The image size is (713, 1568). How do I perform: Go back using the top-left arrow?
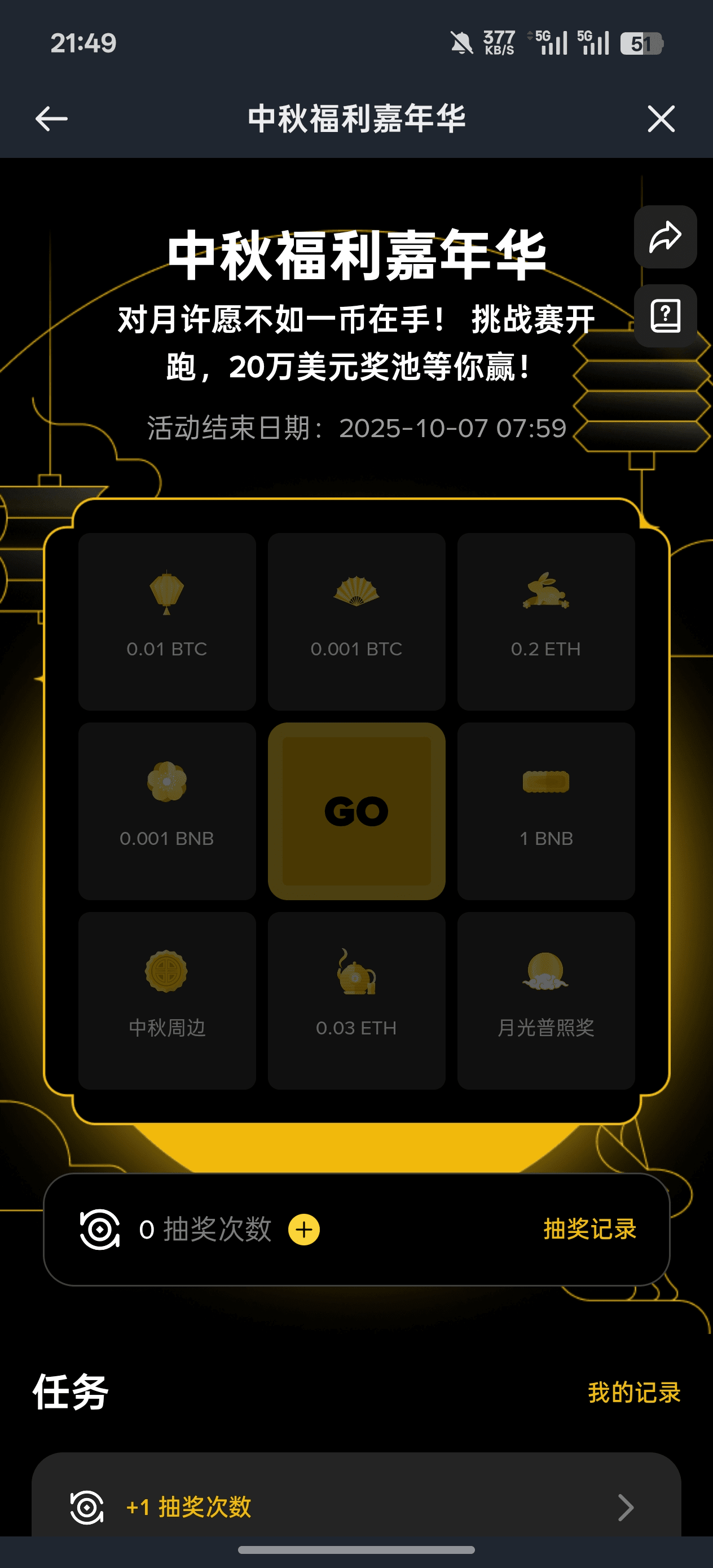[52, 118]
